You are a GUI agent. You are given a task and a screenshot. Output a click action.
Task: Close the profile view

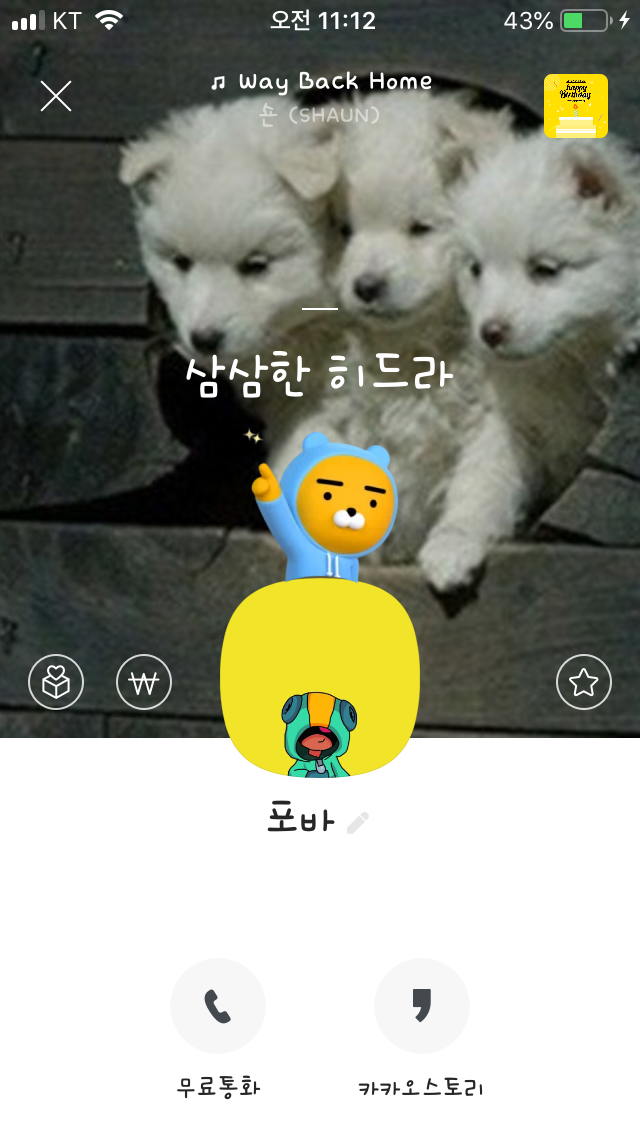pyautogui.click(x=56, y=96)
